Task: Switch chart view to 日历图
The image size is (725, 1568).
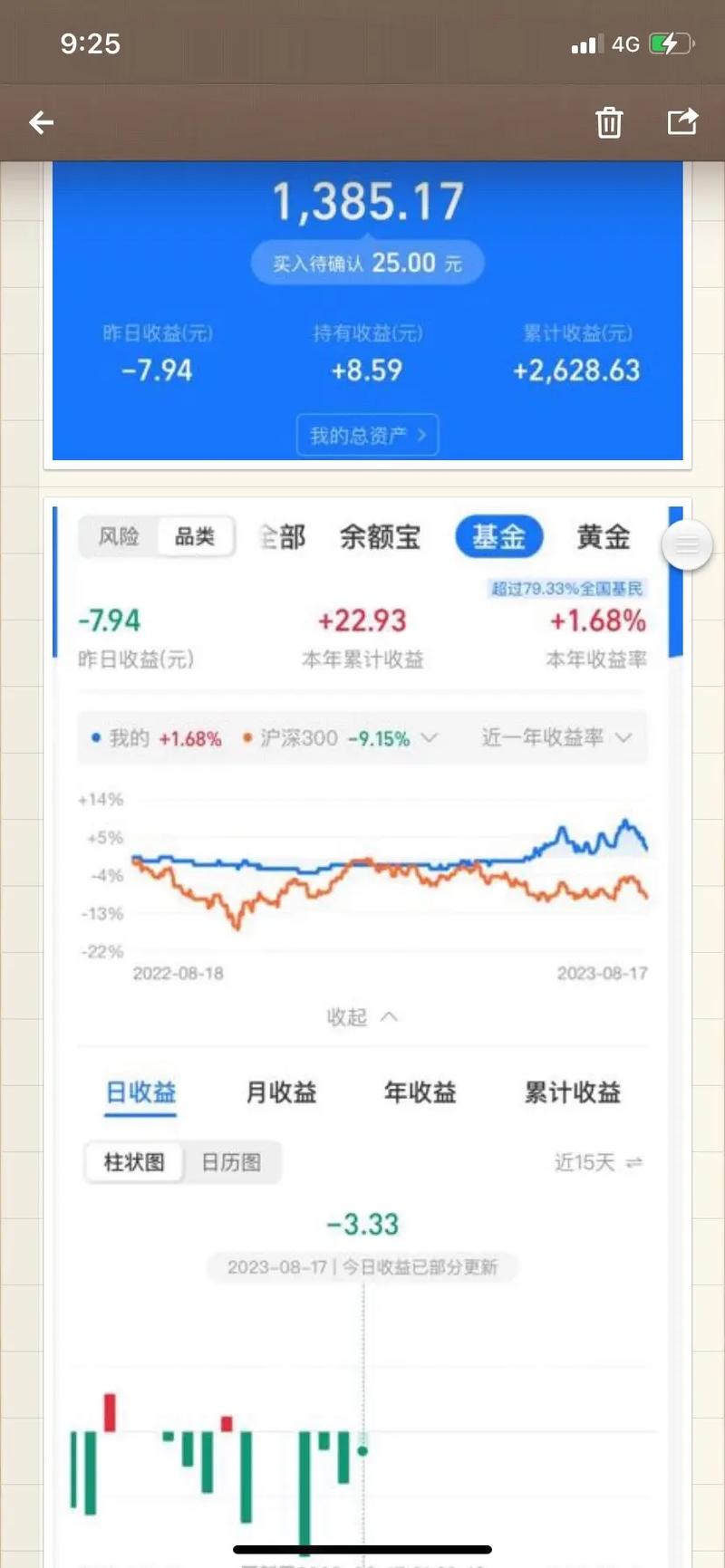Action: pos(231,1162)
